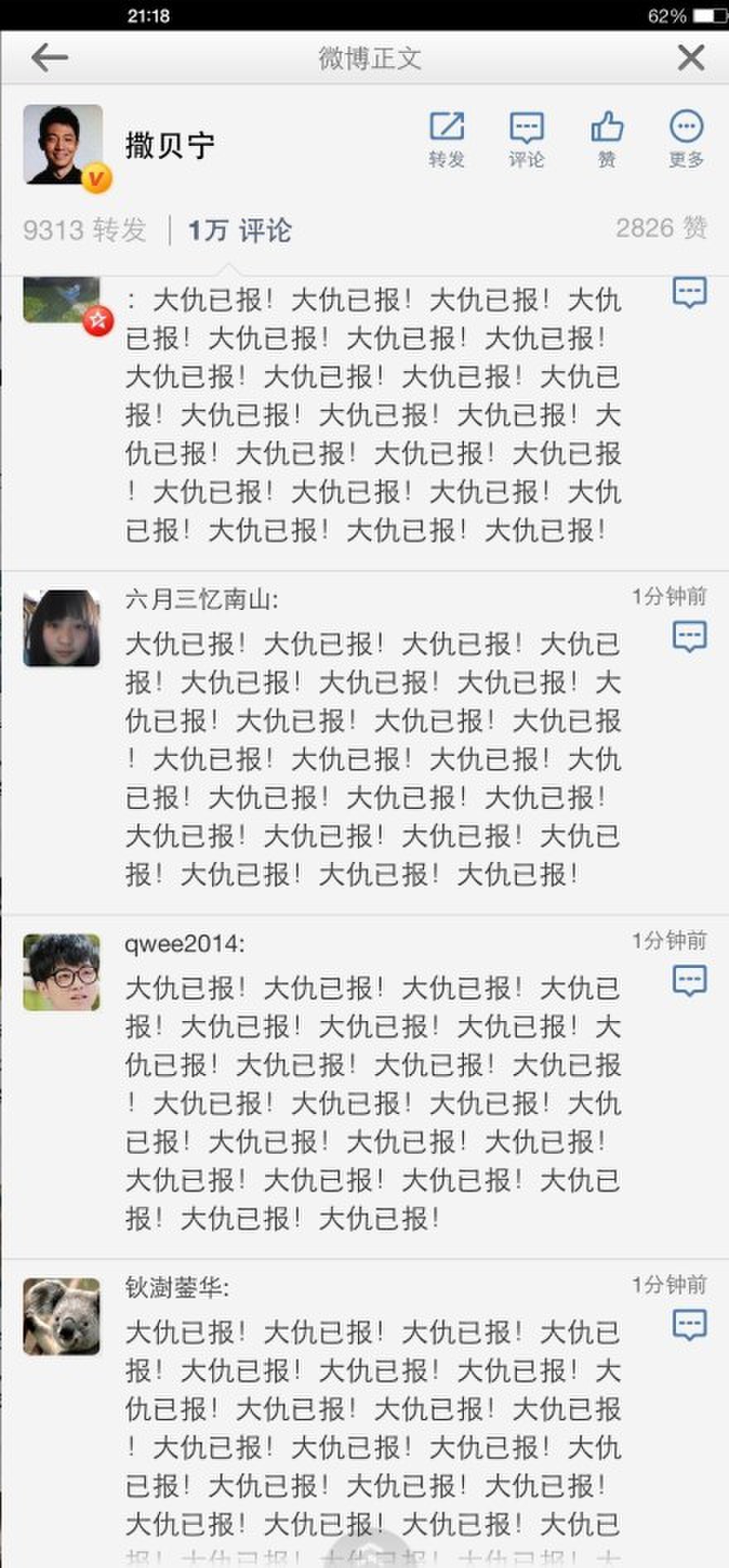The image size is (729, 1568).
Task: Reply to 六月三忆南山's comment
Action: 689,637
